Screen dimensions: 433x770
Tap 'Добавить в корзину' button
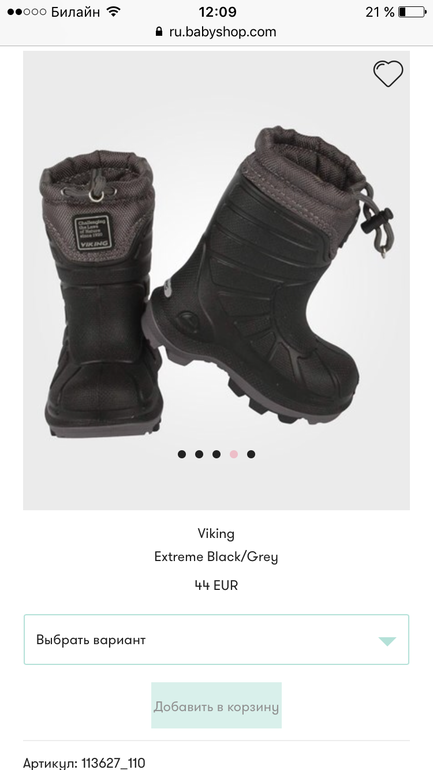point(216,705)
